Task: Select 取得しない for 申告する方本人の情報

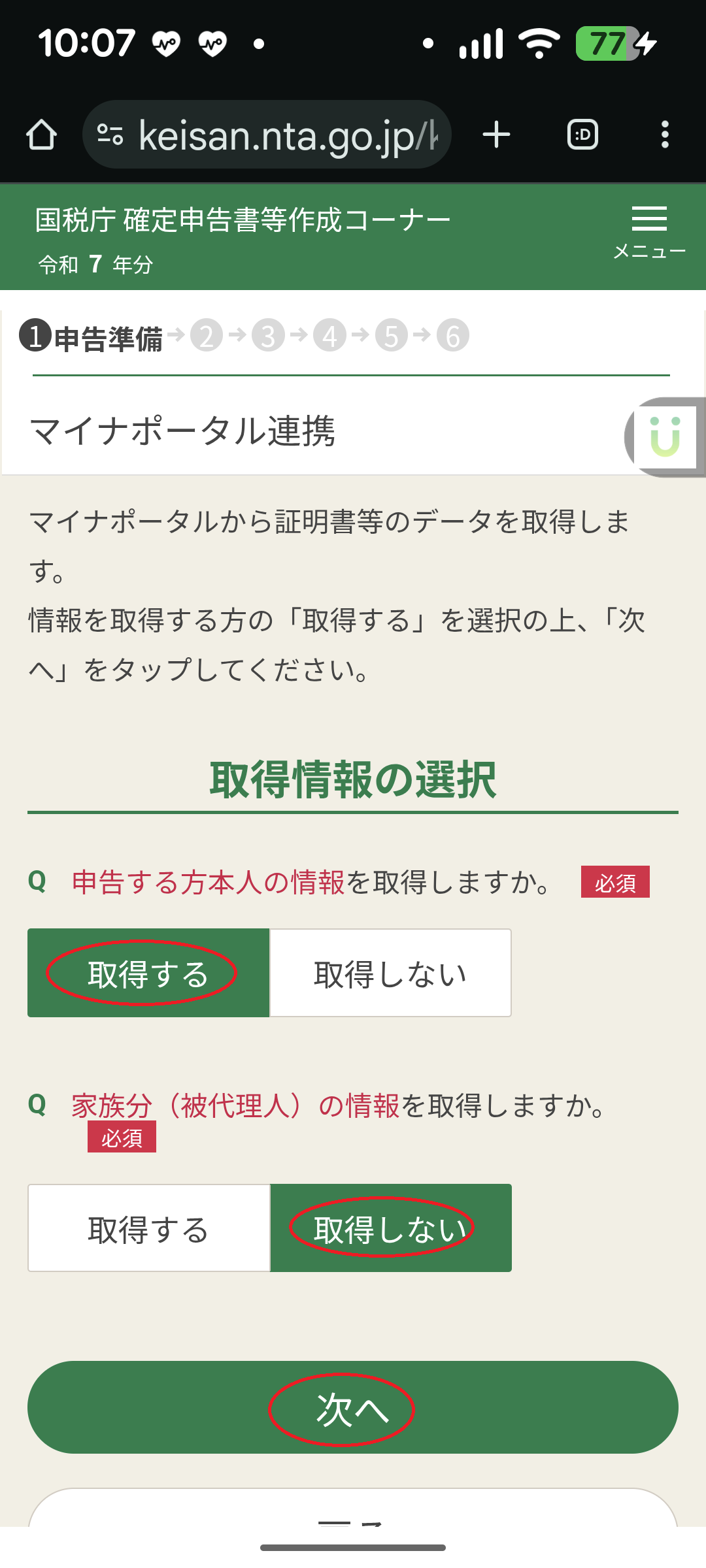Action: [x=390, y=973]
